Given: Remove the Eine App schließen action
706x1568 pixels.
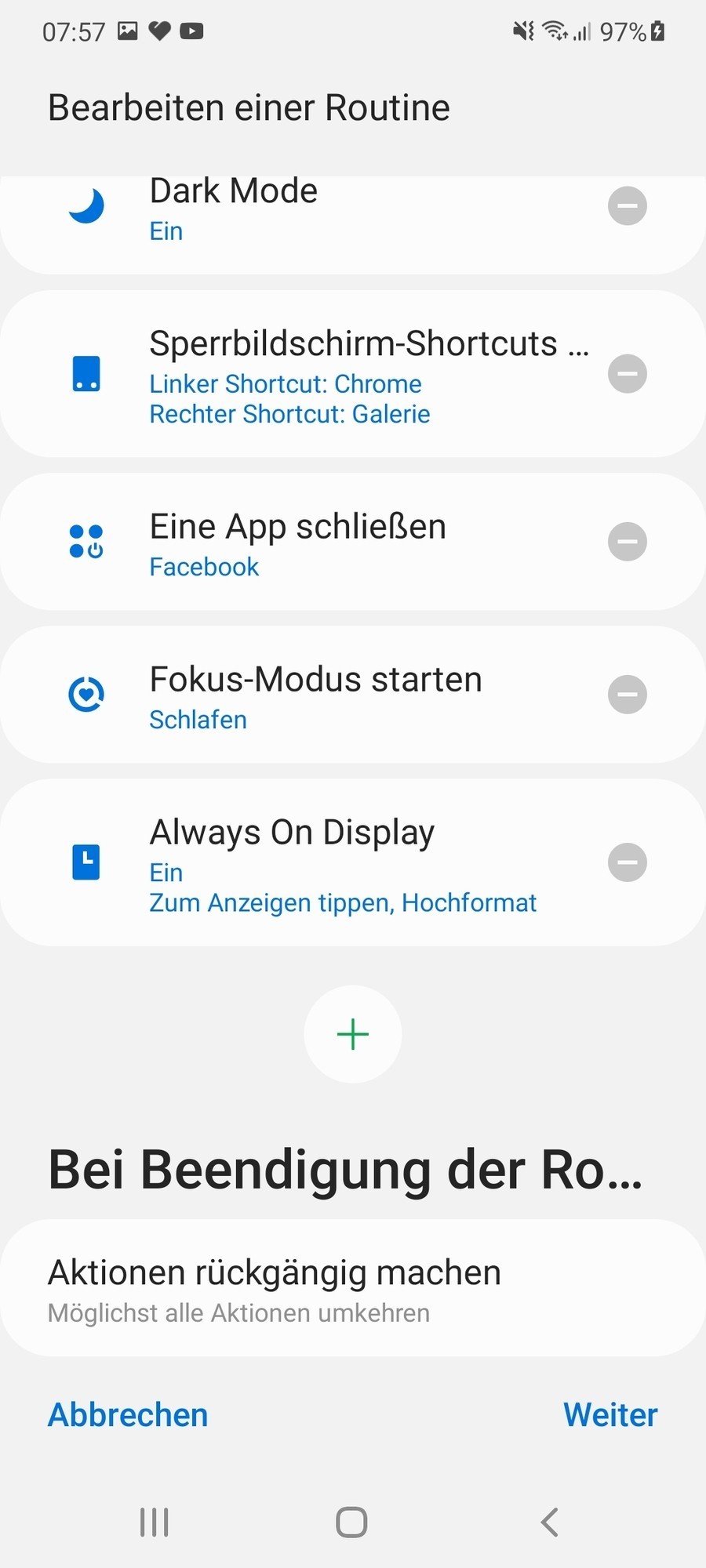Looking at the screenshot, I should coord(628,542).
